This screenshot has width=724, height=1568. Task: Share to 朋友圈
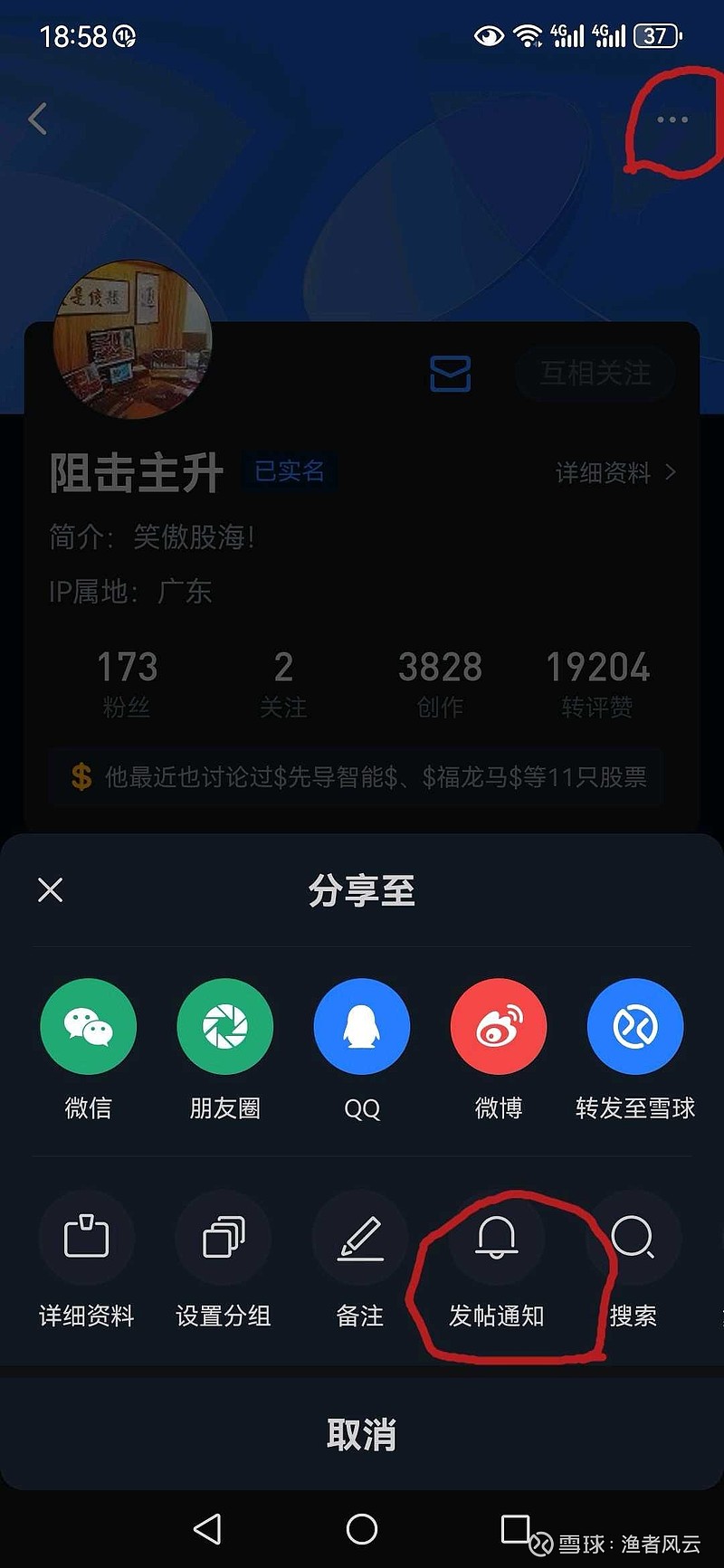224,1027
